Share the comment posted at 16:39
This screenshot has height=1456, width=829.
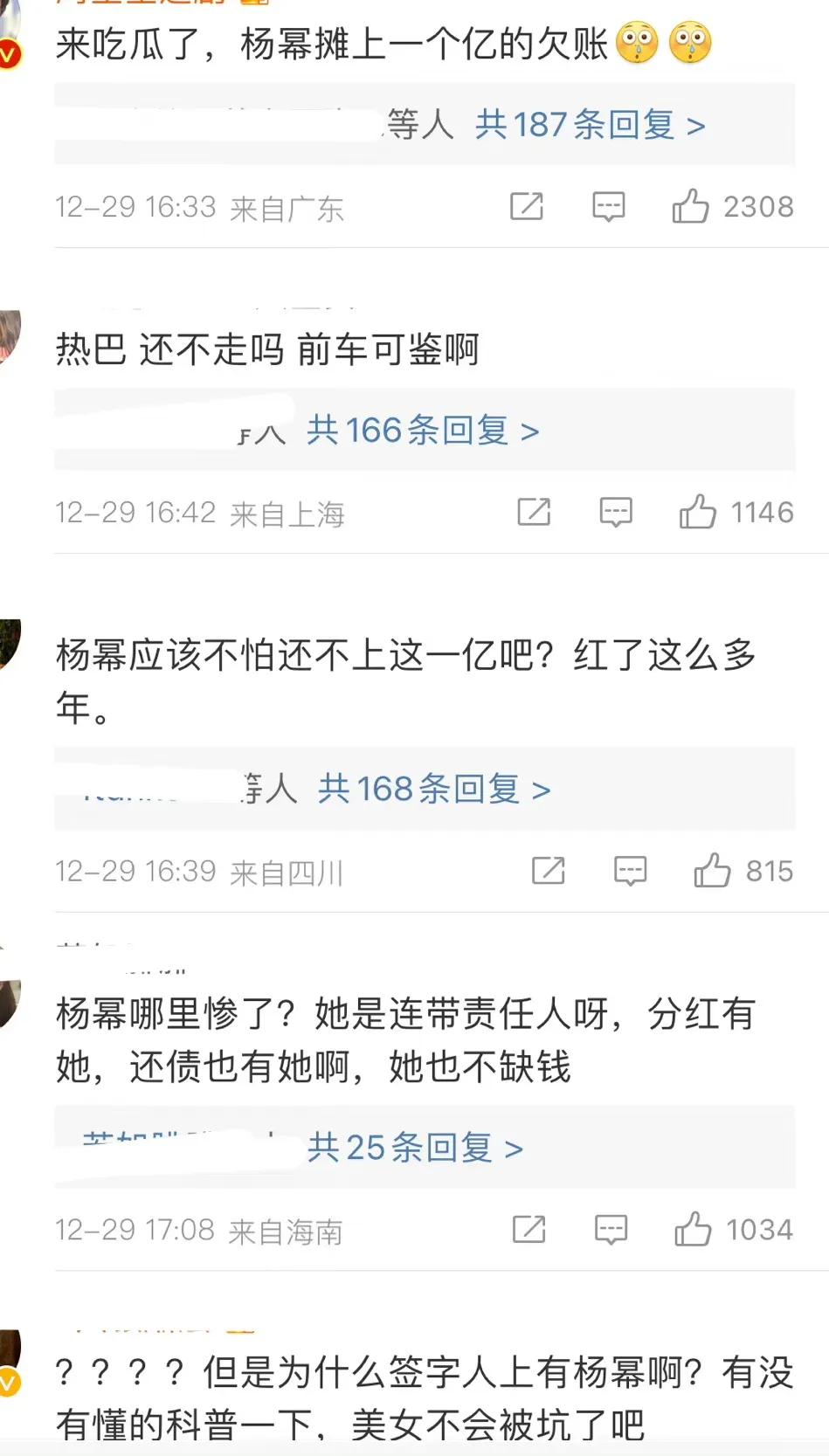[x=549, y=871]
